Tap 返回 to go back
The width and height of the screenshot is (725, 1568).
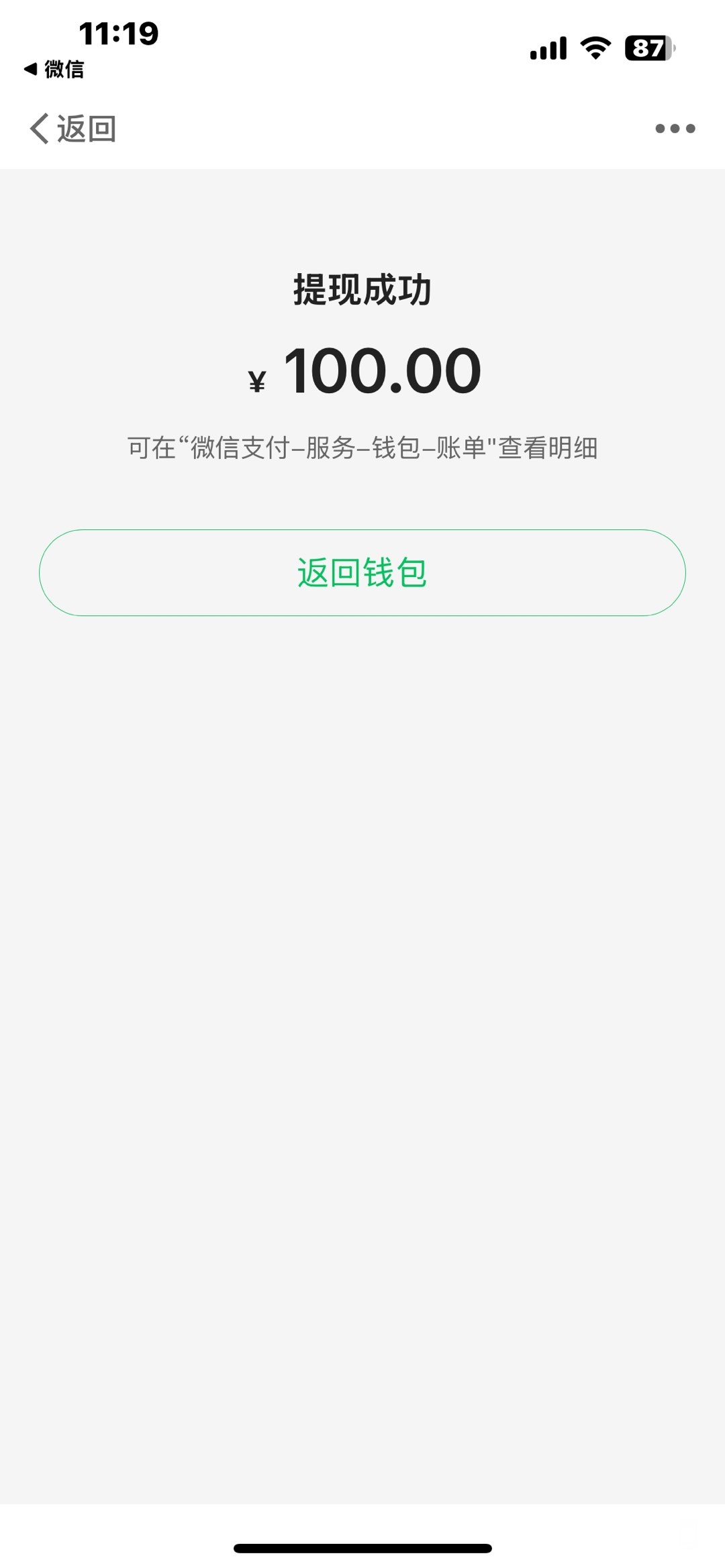pyautogui.click(x=72, y=128)
